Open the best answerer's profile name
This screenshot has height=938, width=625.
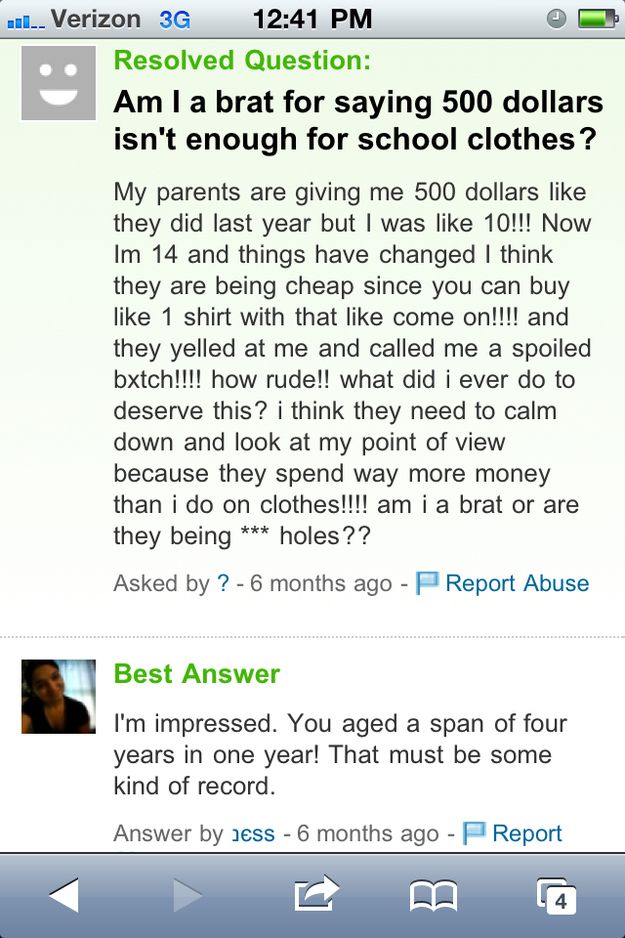(x=252, y=833)
